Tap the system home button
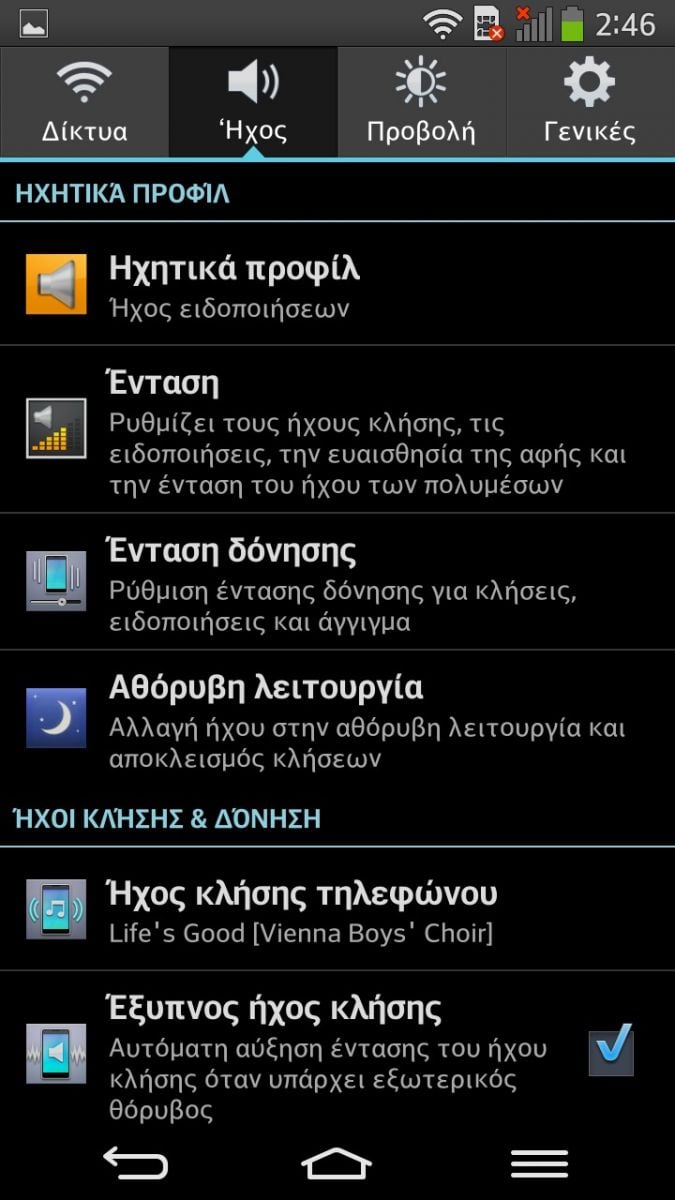 point(337,1164)
